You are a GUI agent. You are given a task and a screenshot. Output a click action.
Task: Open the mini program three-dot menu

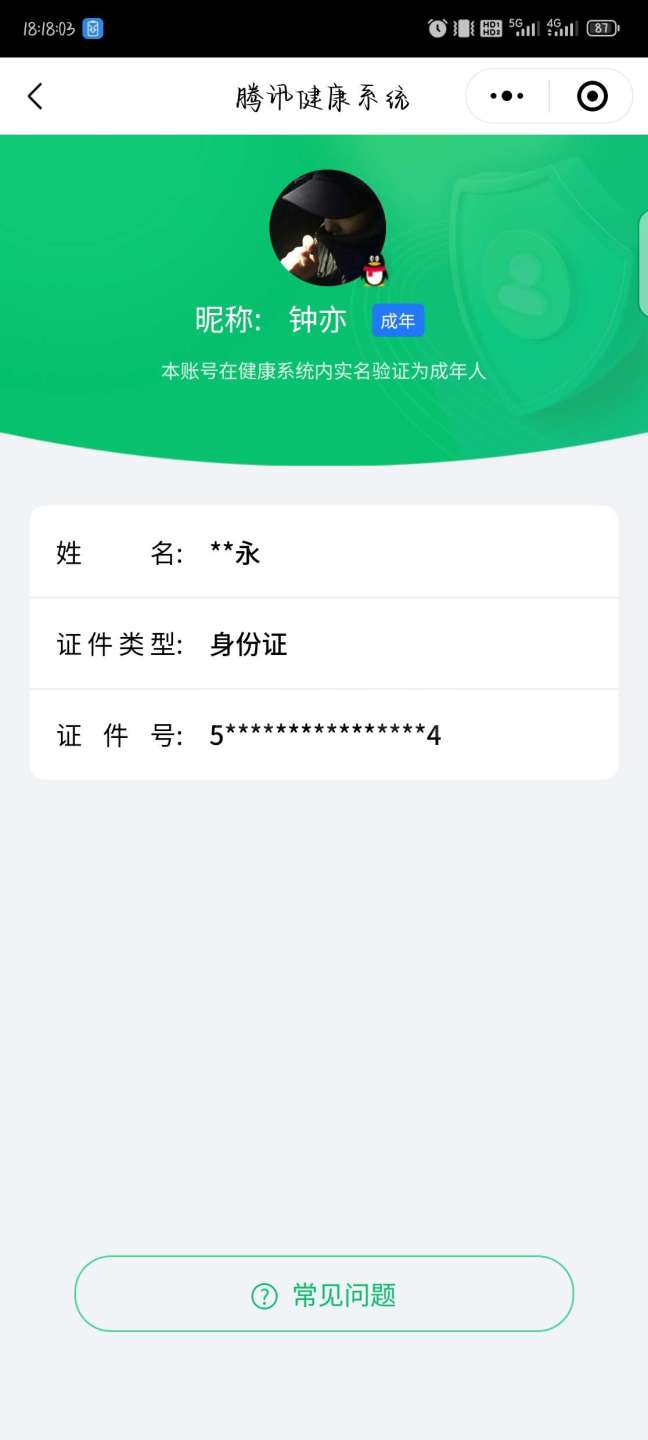pyautogui.click(x=507, y=96)
